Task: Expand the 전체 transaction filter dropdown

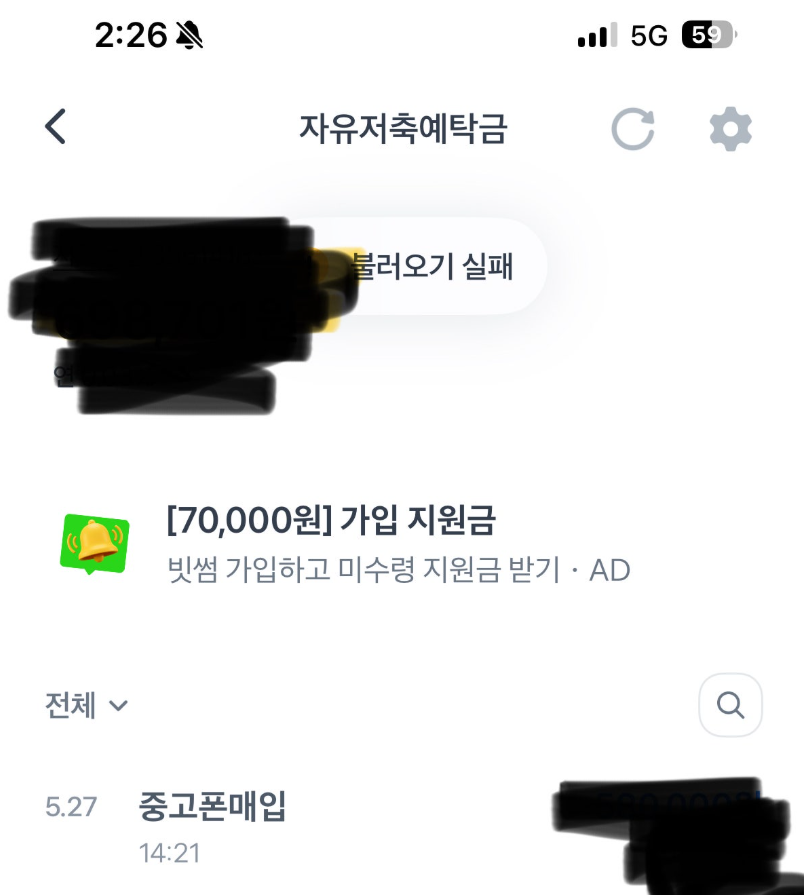Action: point(87,706)
